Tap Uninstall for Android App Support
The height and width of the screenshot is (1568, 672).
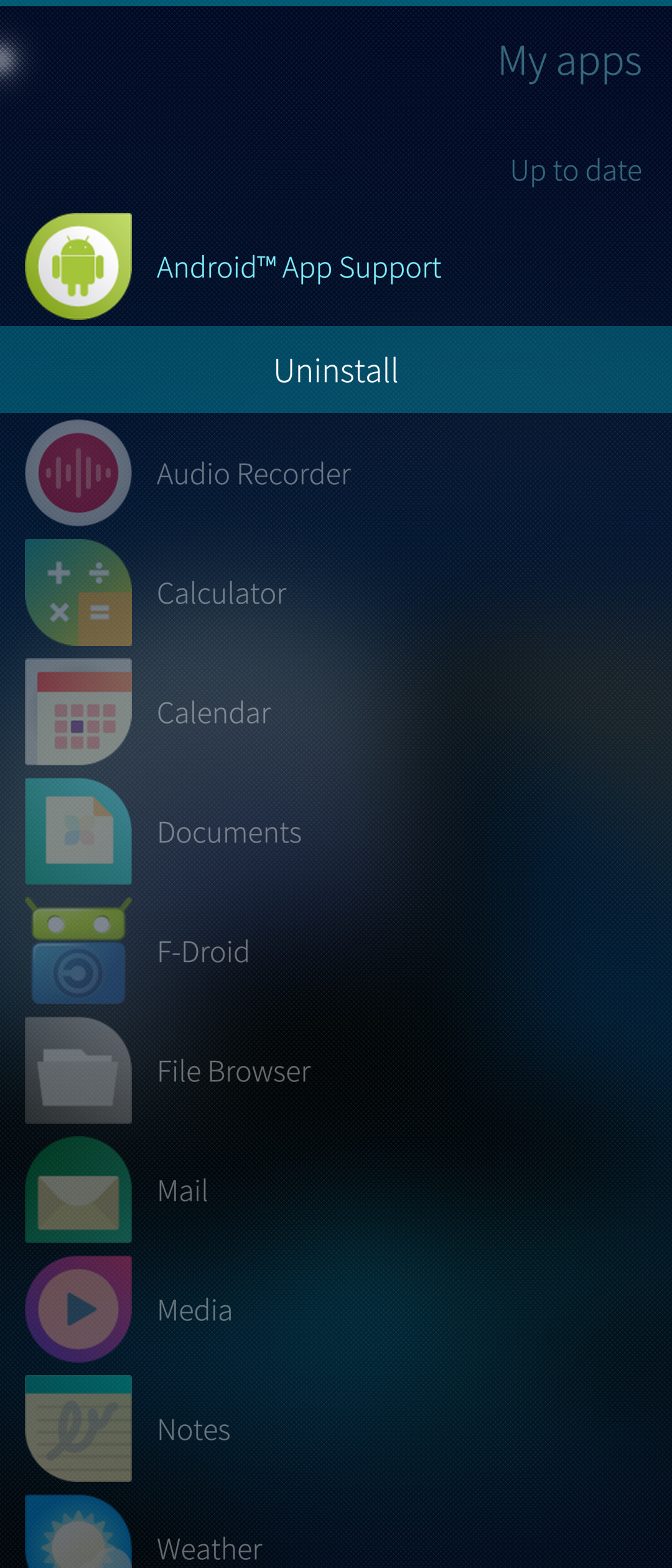coord(336,370)
